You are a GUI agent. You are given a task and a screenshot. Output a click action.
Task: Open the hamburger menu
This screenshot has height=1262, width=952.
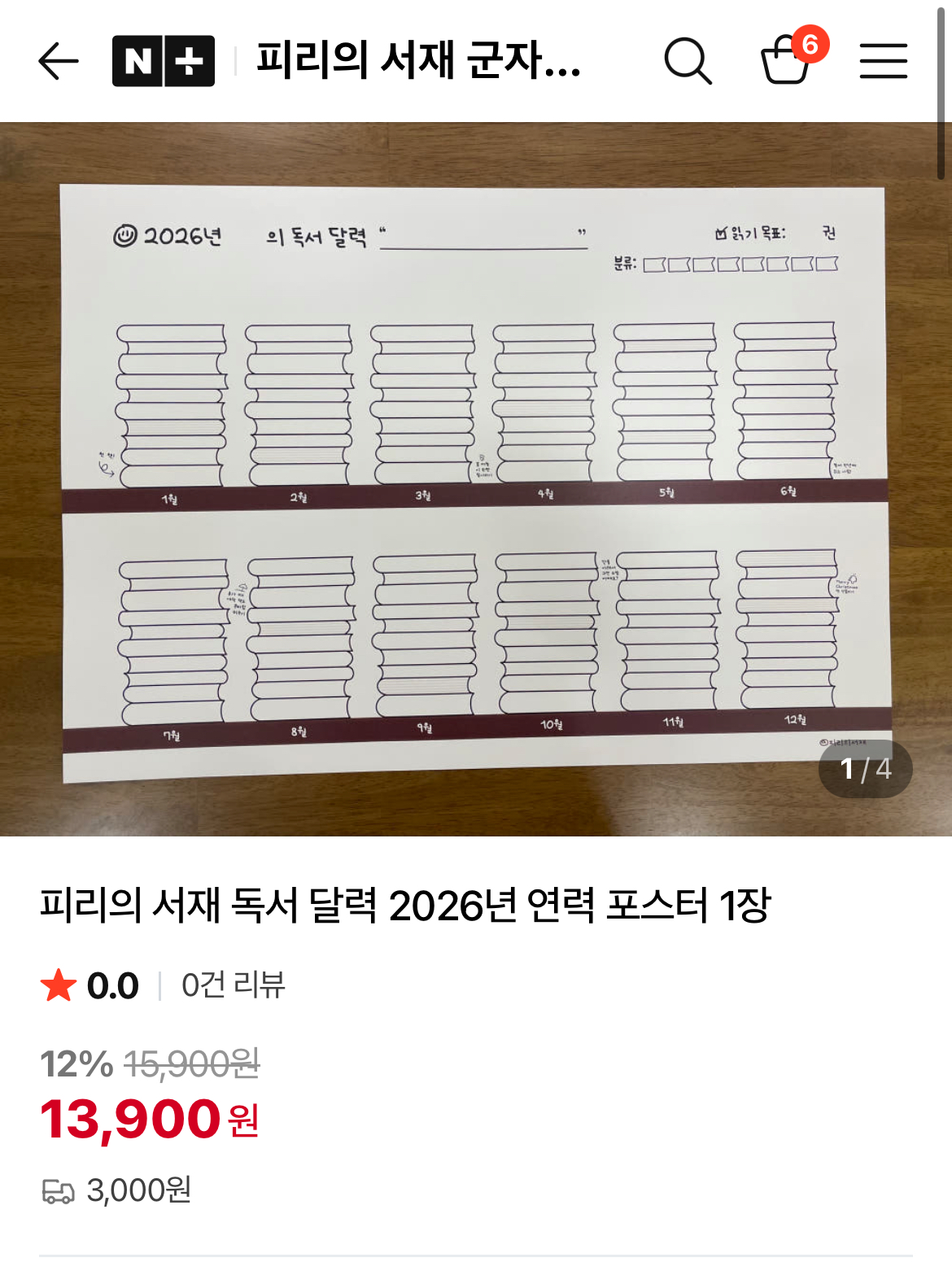click(884, 61)
